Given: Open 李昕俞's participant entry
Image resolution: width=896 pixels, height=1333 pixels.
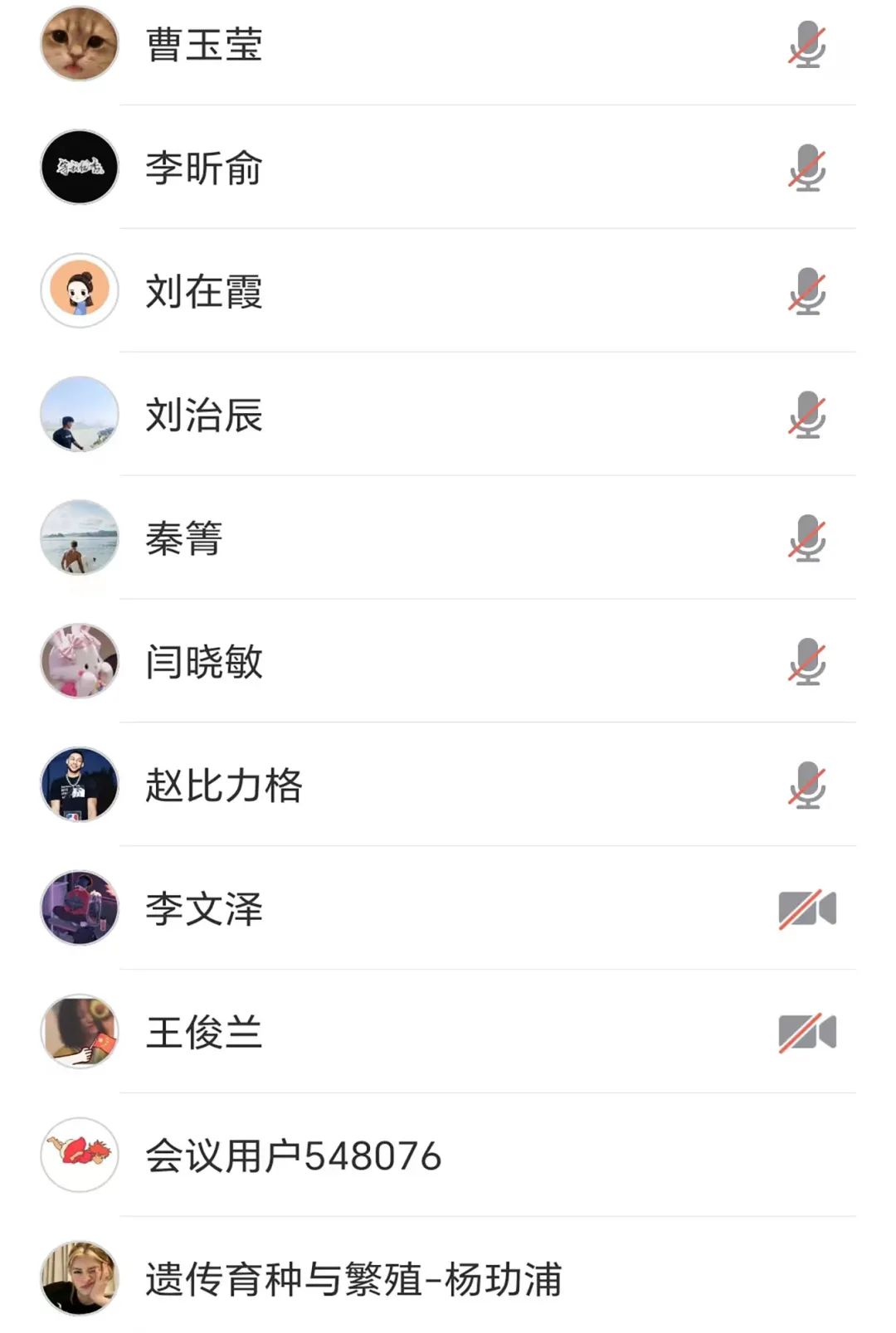Looking at the screenshot, I should 204,168.
